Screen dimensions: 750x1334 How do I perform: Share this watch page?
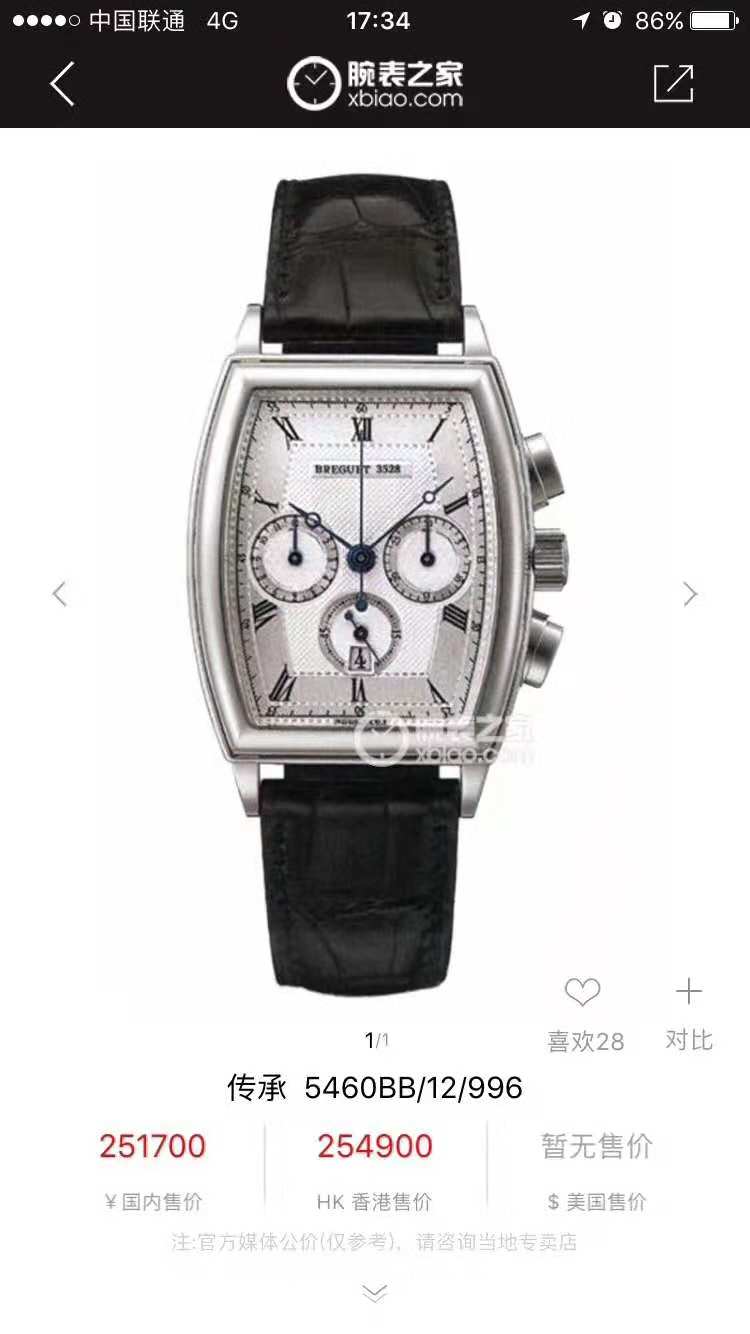[673, 84]
